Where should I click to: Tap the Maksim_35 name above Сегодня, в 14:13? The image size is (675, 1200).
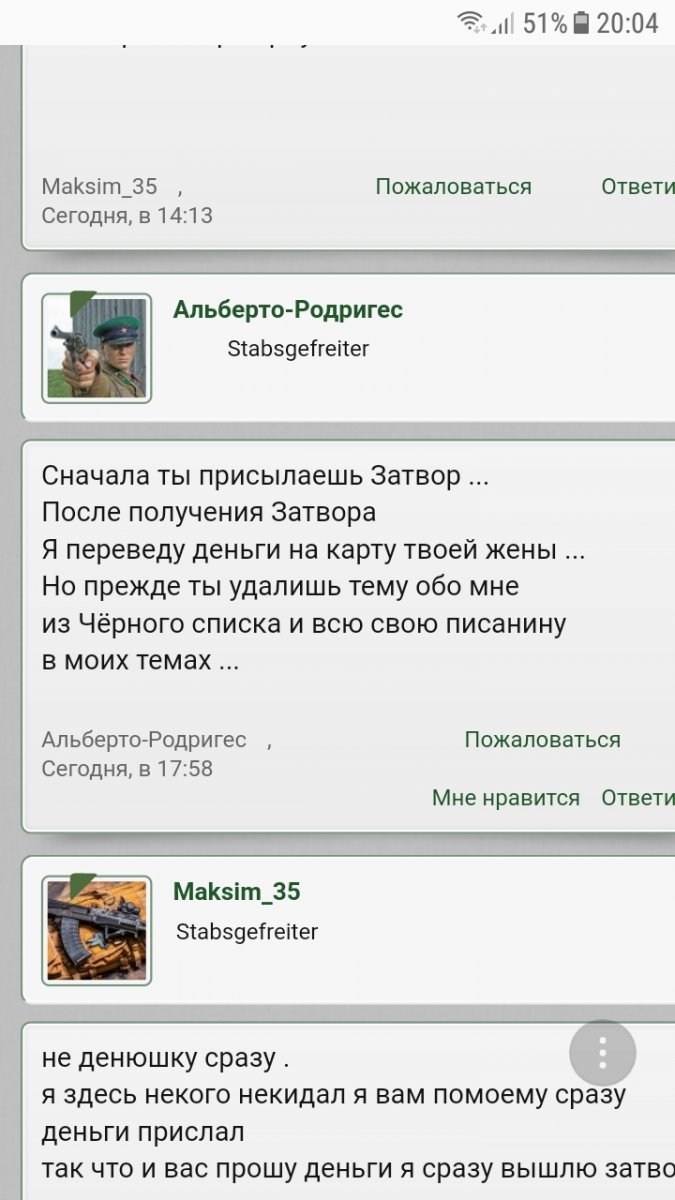(99, 187)
